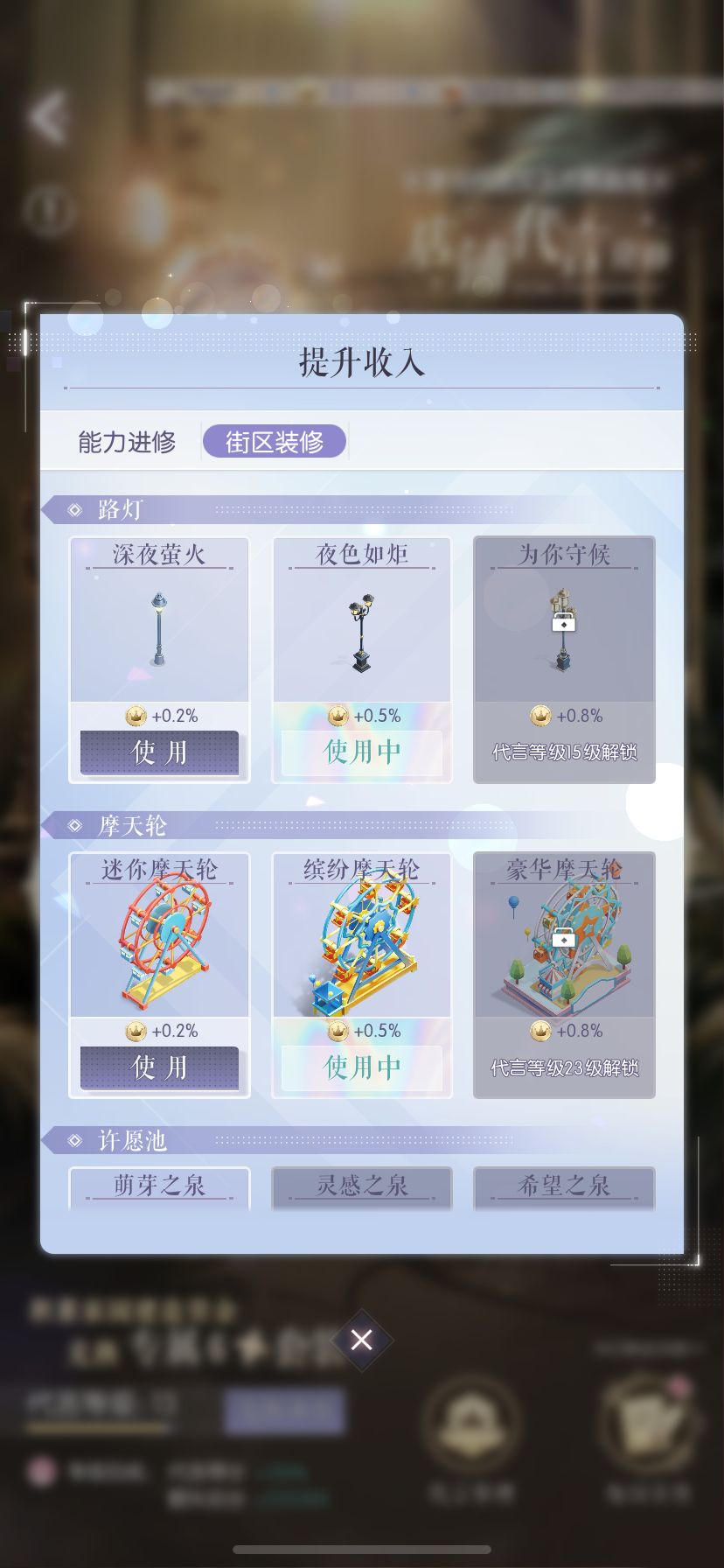Select the 街区装修 tab
724x1568 pixels.
point(275,442)
